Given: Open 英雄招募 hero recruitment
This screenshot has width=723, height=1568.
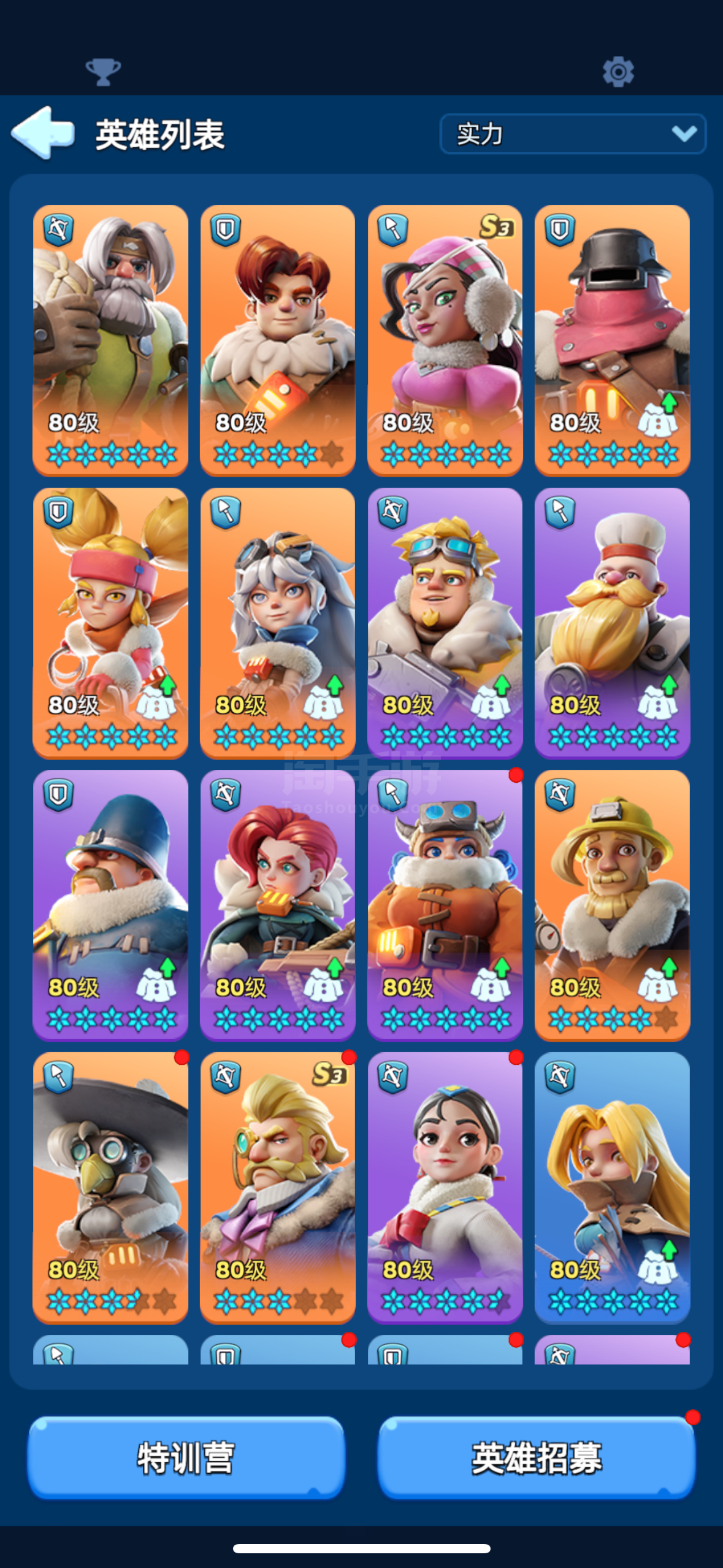Looking at the screenshot, I should click(x=537, y=1457).
